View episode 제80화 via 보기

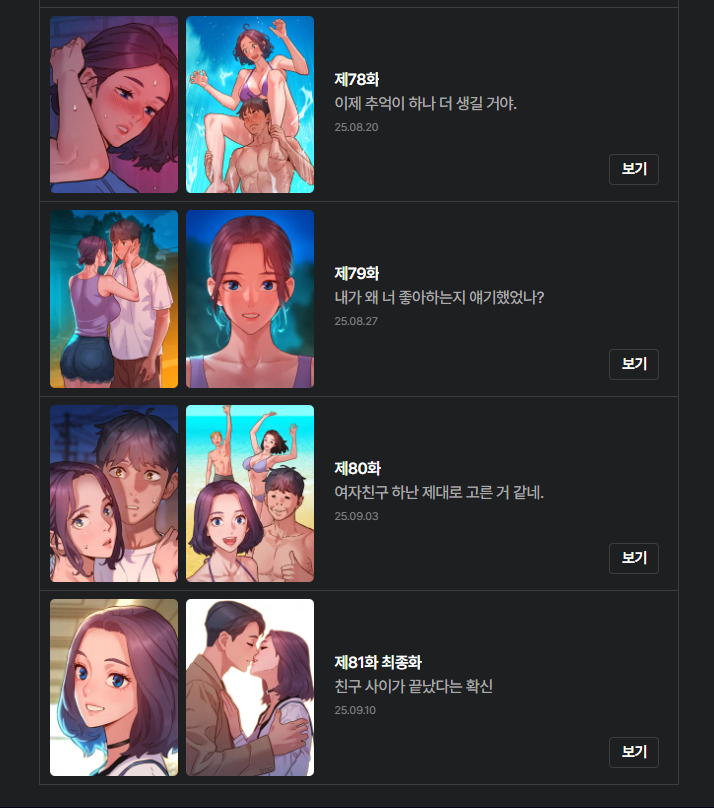click(x=633, y=558)
